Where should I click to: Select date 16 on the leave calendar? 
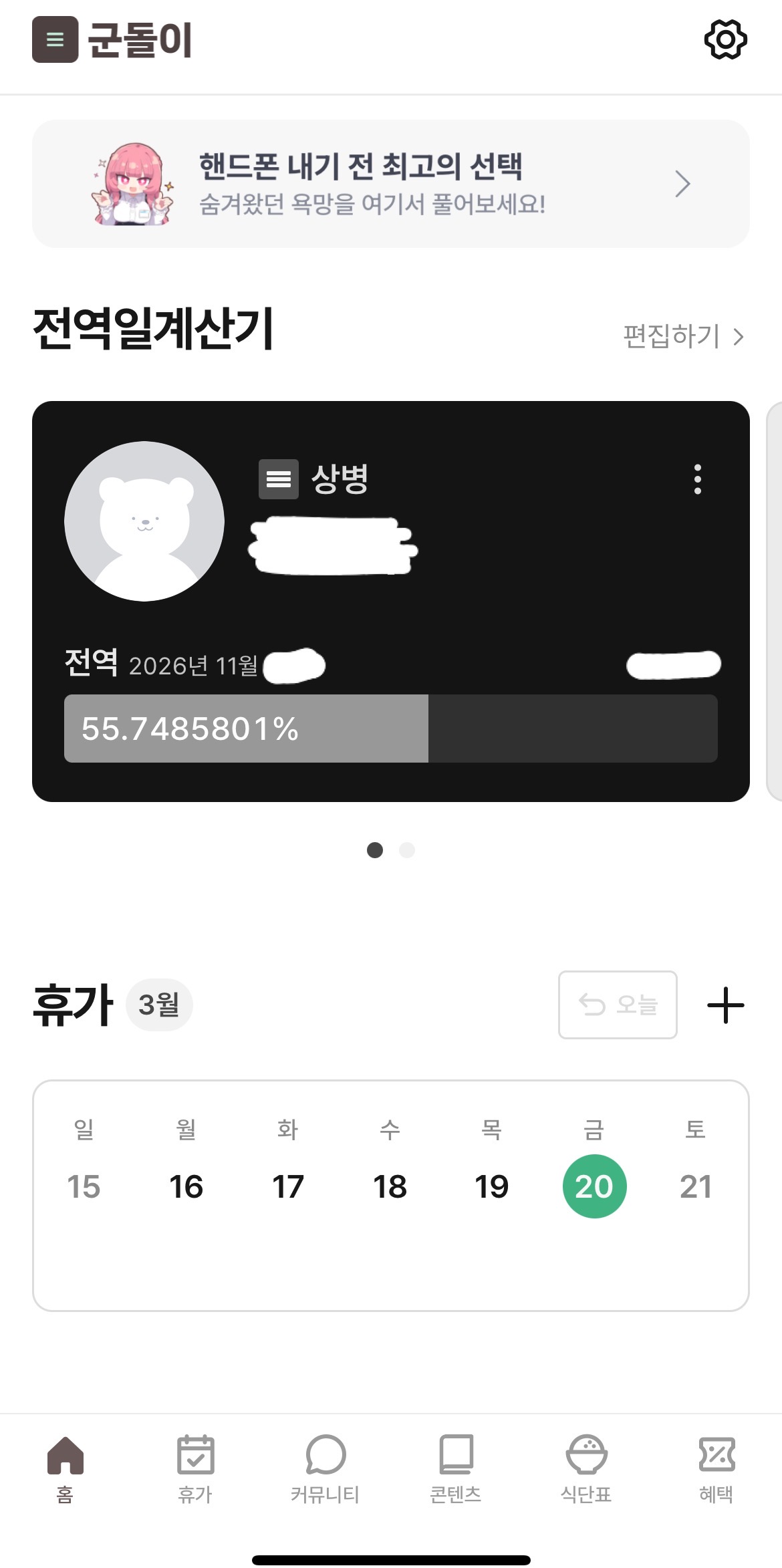pos(186,1186)
